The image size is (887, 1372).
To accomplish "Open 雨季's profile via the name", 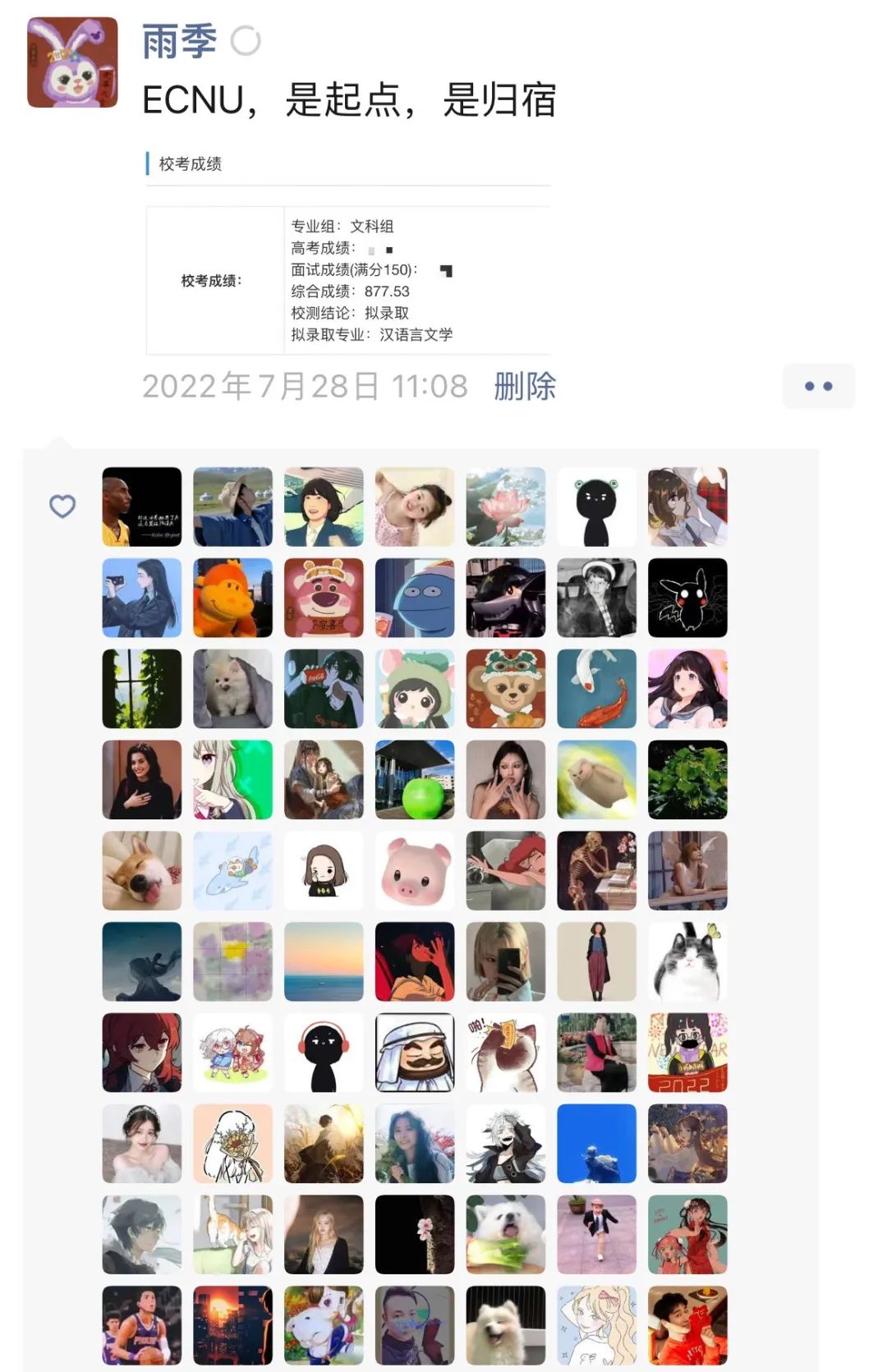I will click(x=179, y=41).
